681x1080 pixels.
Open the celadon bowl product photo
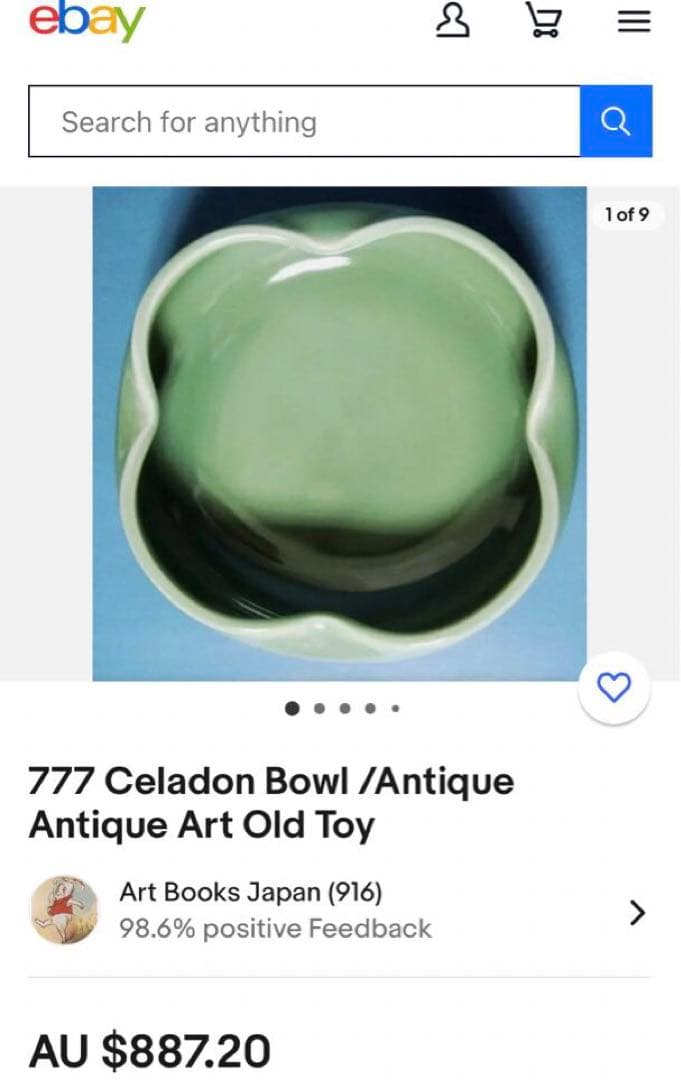[340, 433]
